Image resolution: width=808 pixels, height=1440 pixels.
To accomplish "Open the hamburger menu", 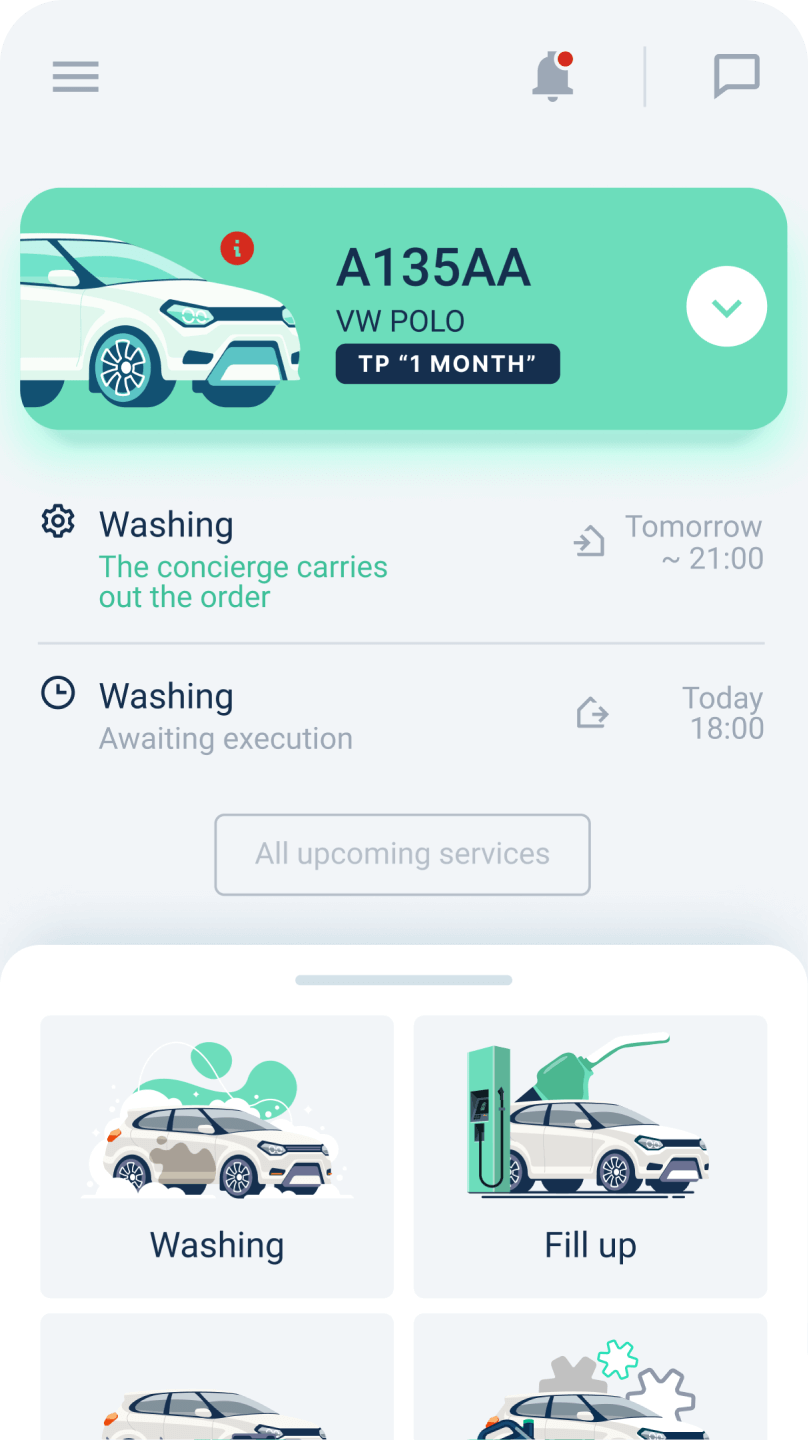I will (x=76, y=77).
